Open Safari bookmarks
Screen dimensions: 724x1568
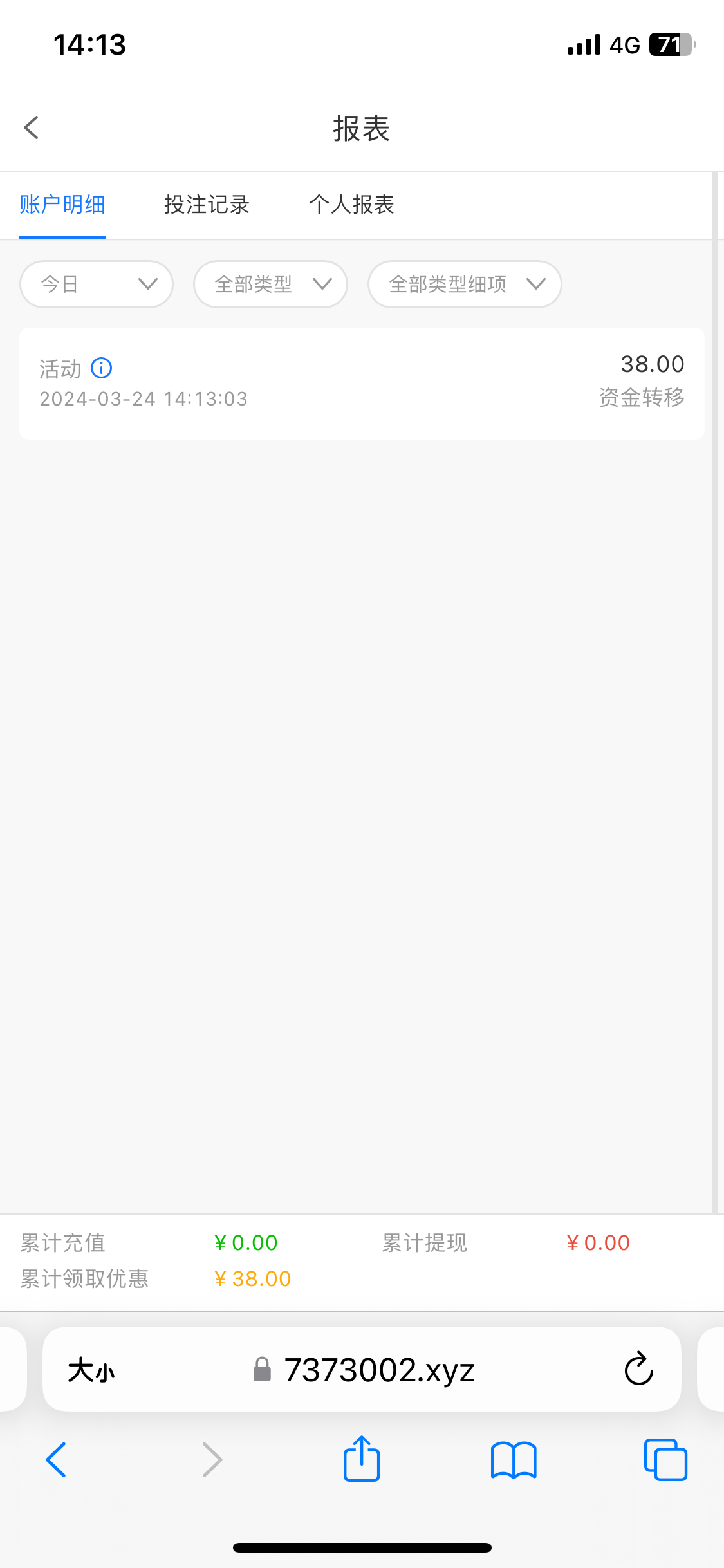click(514, 1460)
